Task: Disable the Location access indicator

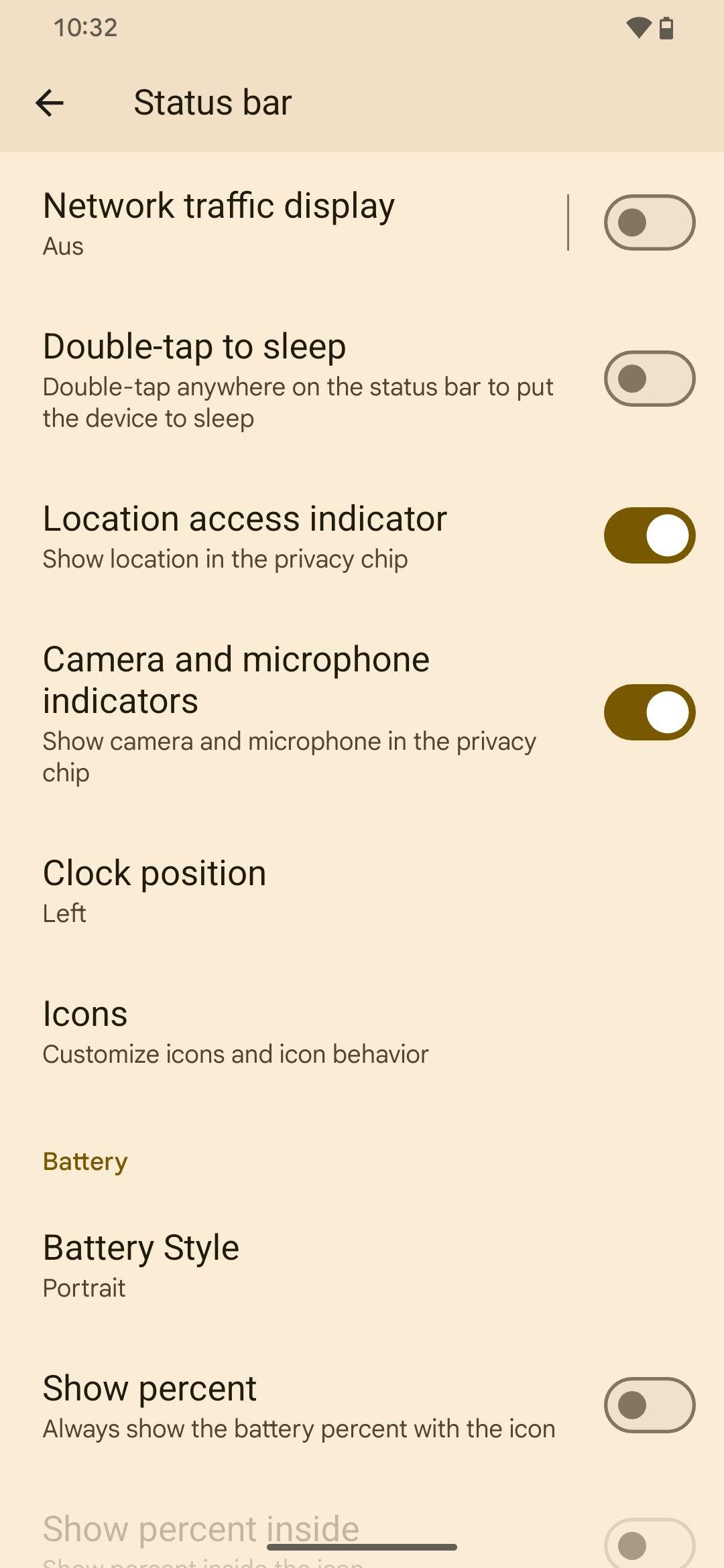Action: (x=649, y=535)
